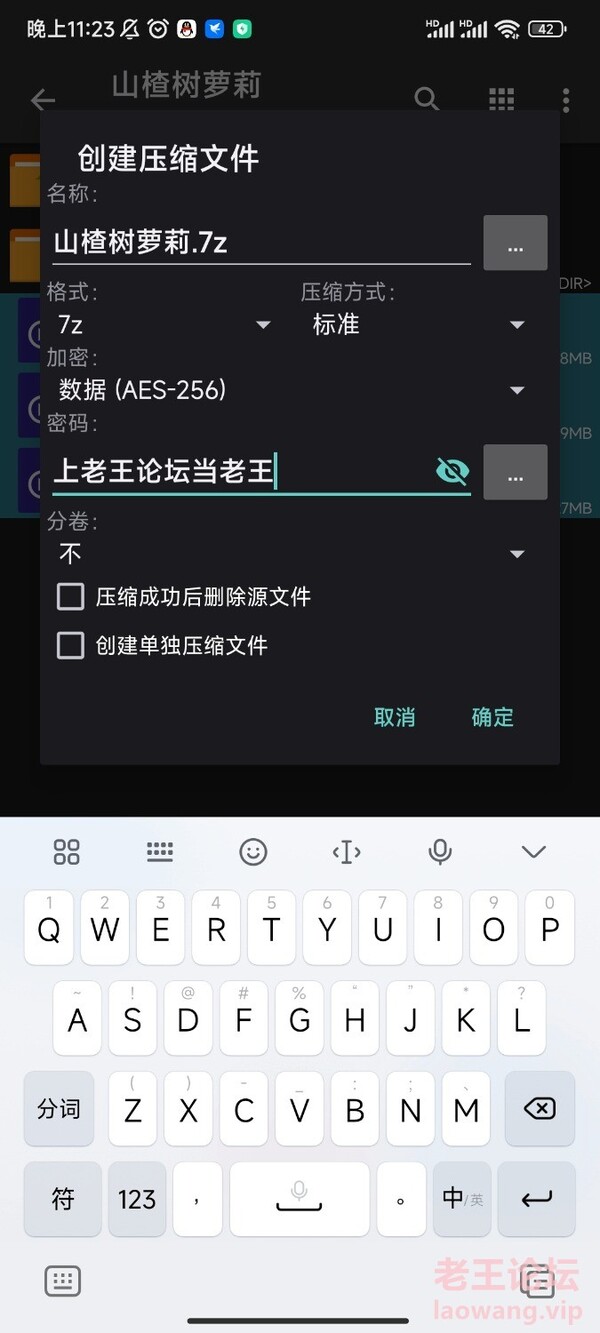The height and width of the screenshot is (1333, 600).
Task: Check 创建单独压缩文件
Action: [x=71, y=646]
